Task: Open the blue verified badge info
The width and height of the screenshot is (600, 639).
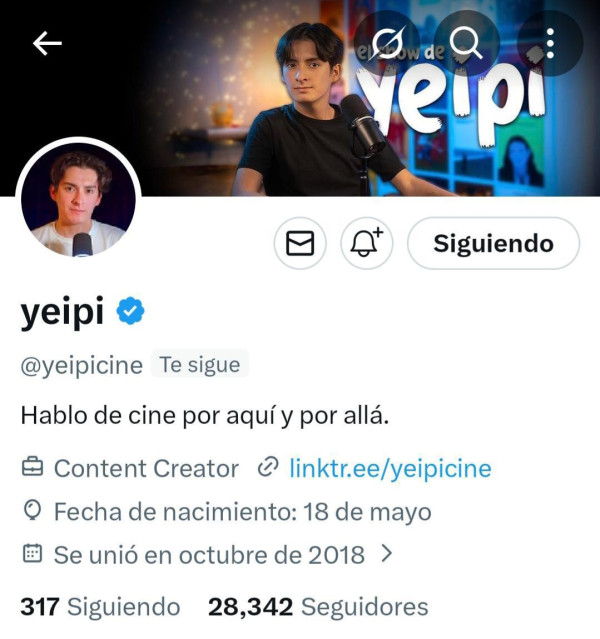Action: (x=131, y=312)
